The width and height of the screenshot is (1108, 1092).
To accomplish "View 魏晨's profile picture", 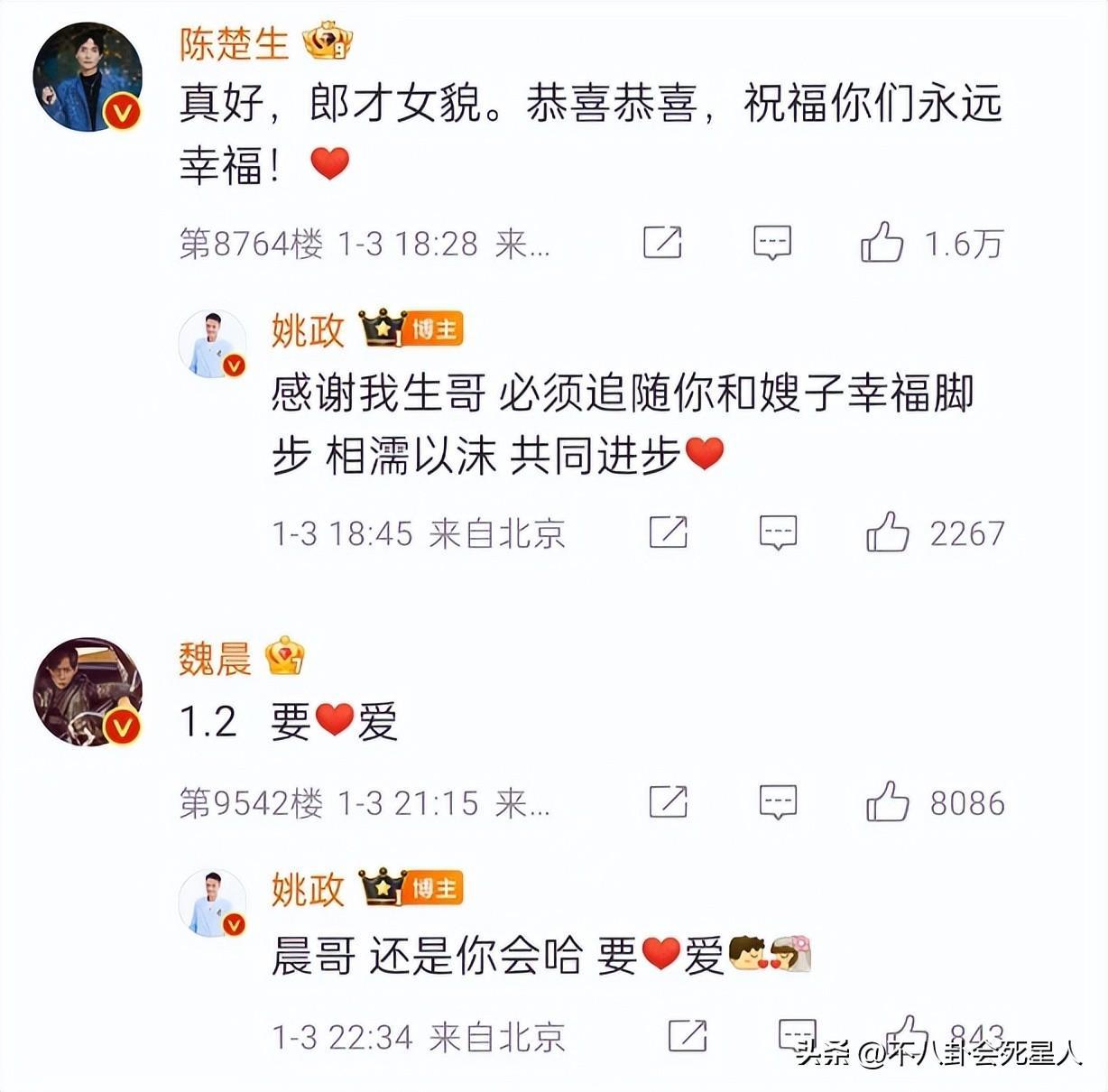I will pyautogui.click(x=88, y=691).
